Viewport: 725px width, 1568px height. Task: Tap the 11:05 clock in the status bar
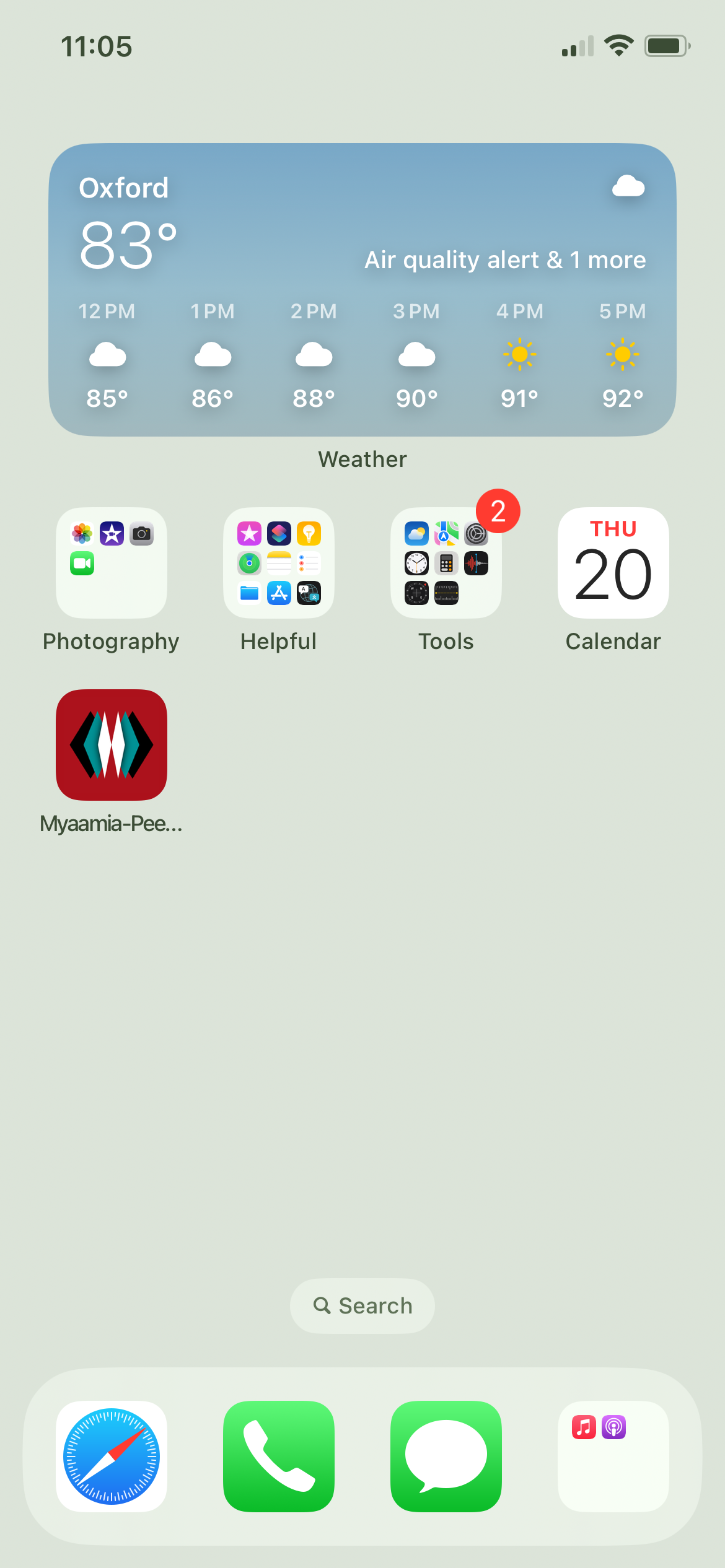coord(97,45)
